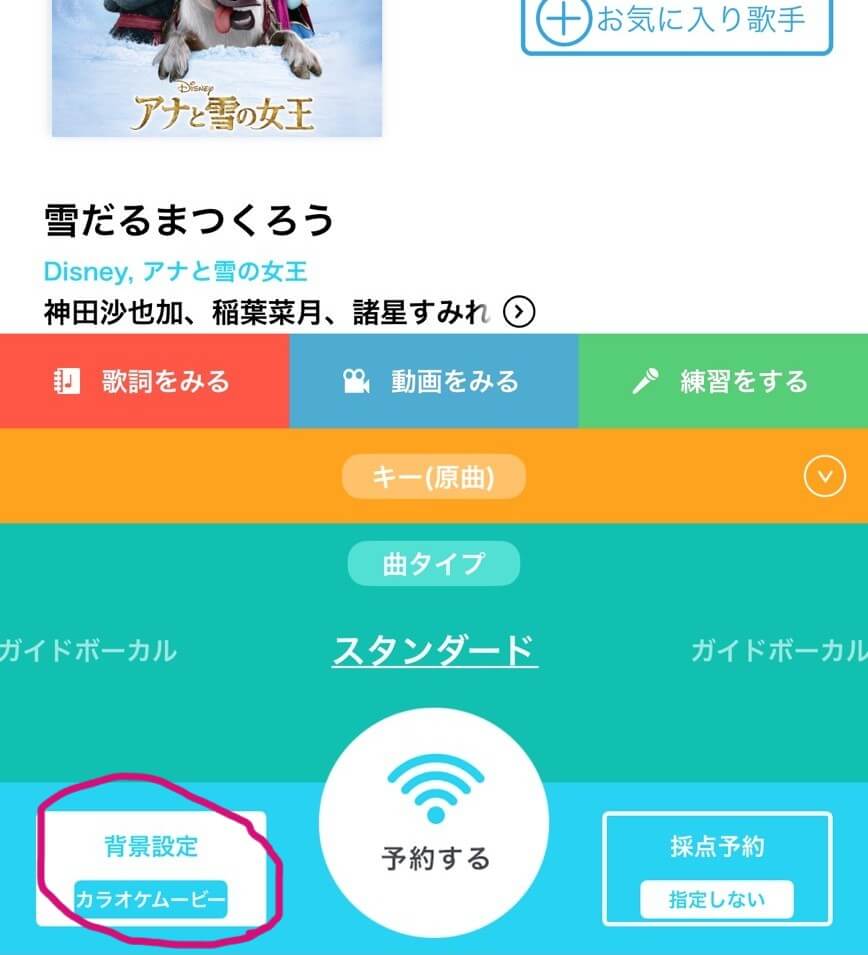
Task: Open Disney, アナと雪の女王 link
Action: [175, 271]
